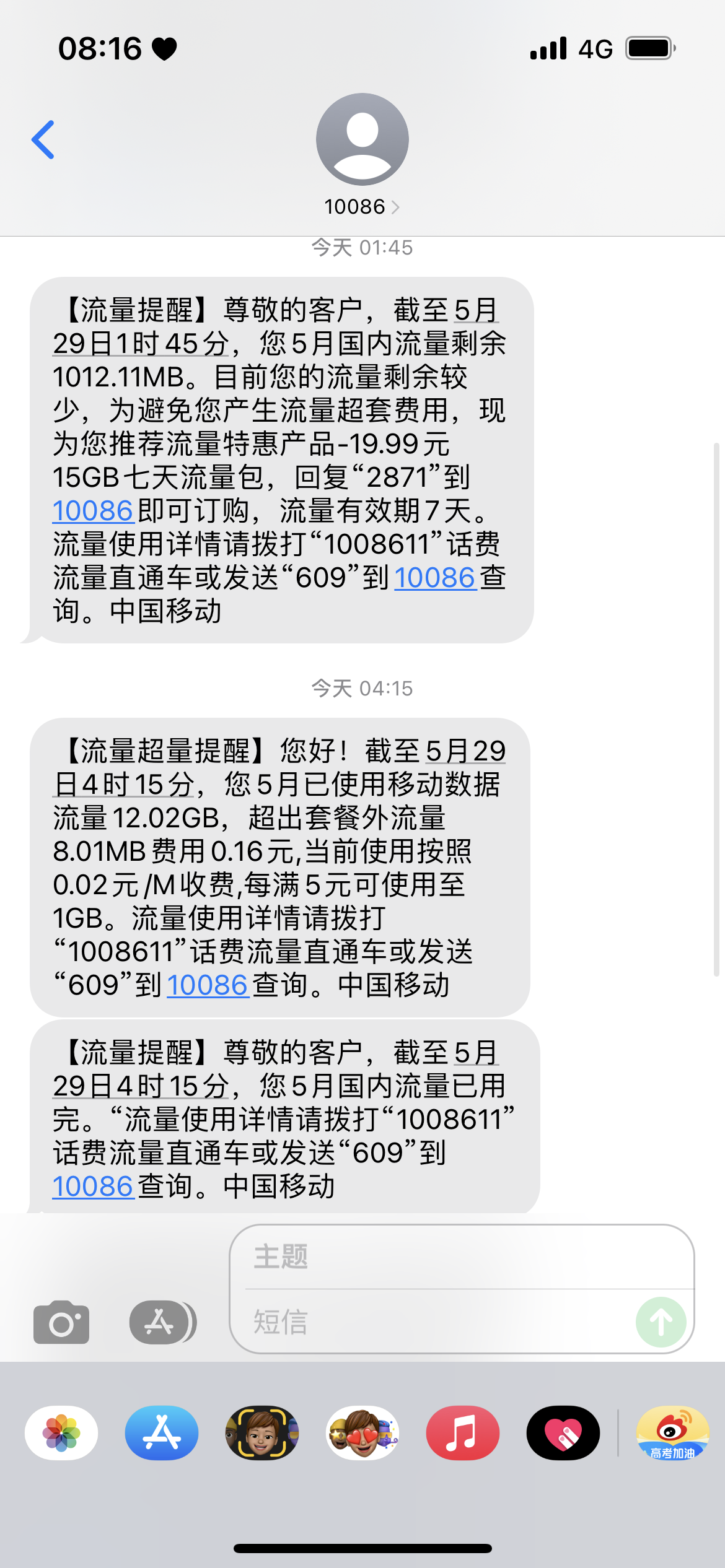
Task: Open Digital Touch heart in the app strip
Action: coord(563,1432)
